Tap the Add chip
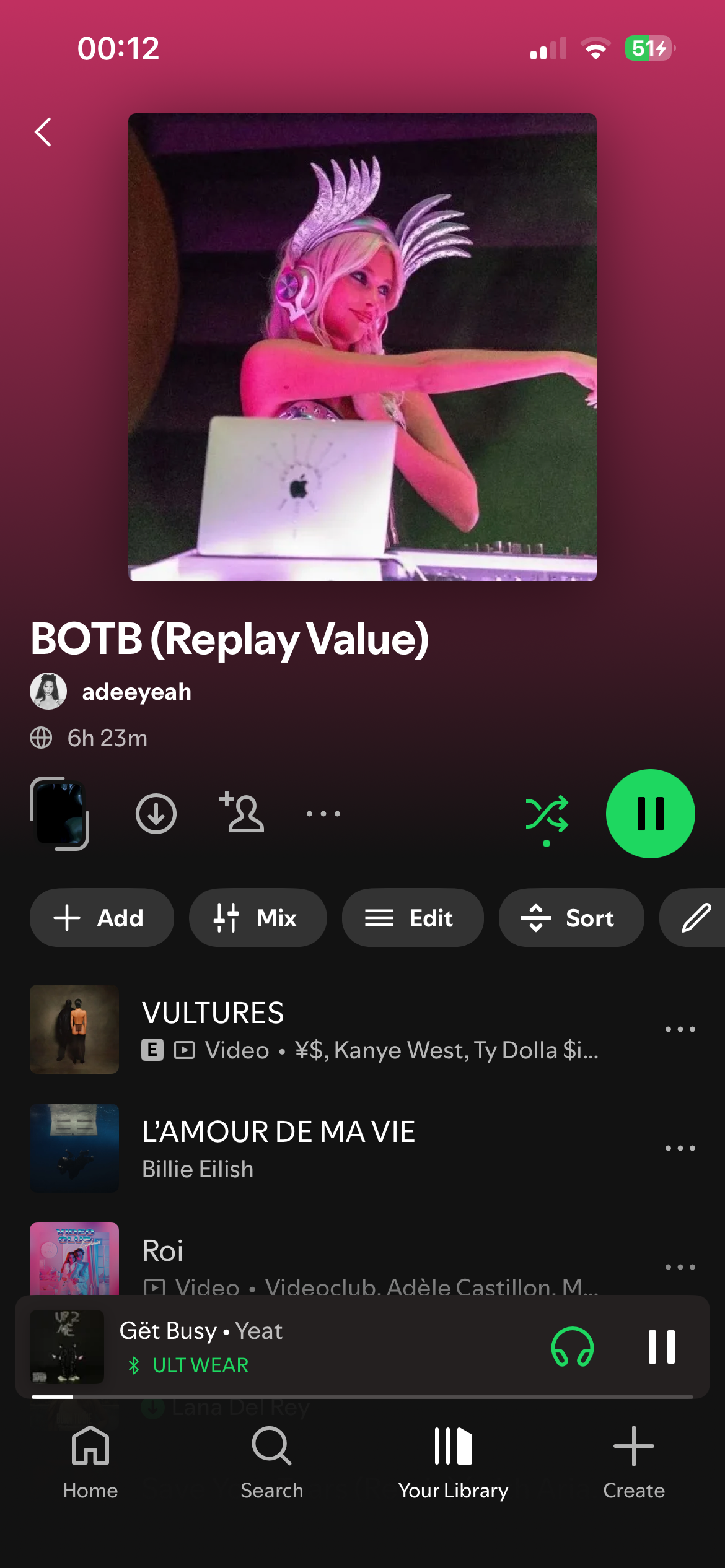Screen dimensions: 725x1568 click(x=102, y=918)
